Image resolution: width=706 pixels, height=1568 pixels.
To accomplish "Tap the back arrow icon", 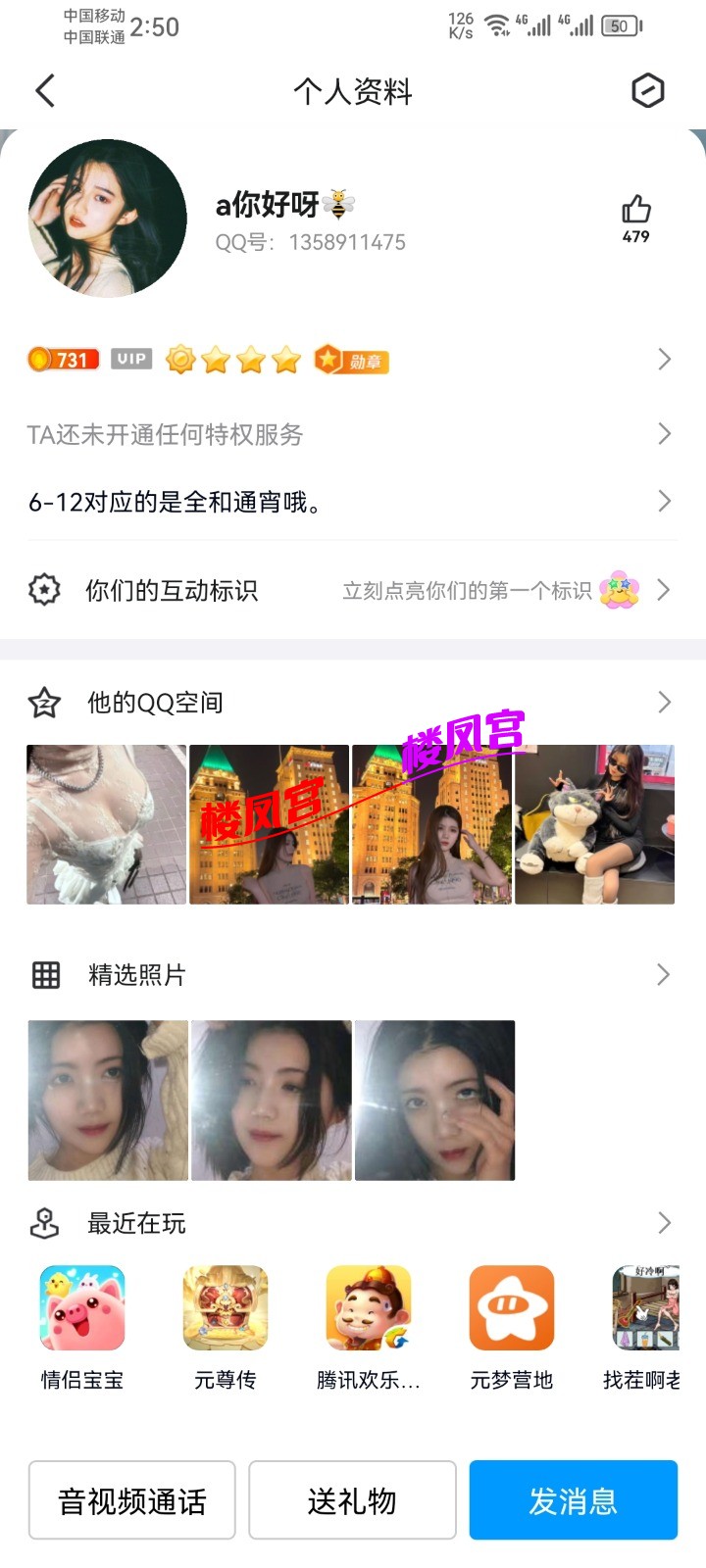I will tap(44, 89).
